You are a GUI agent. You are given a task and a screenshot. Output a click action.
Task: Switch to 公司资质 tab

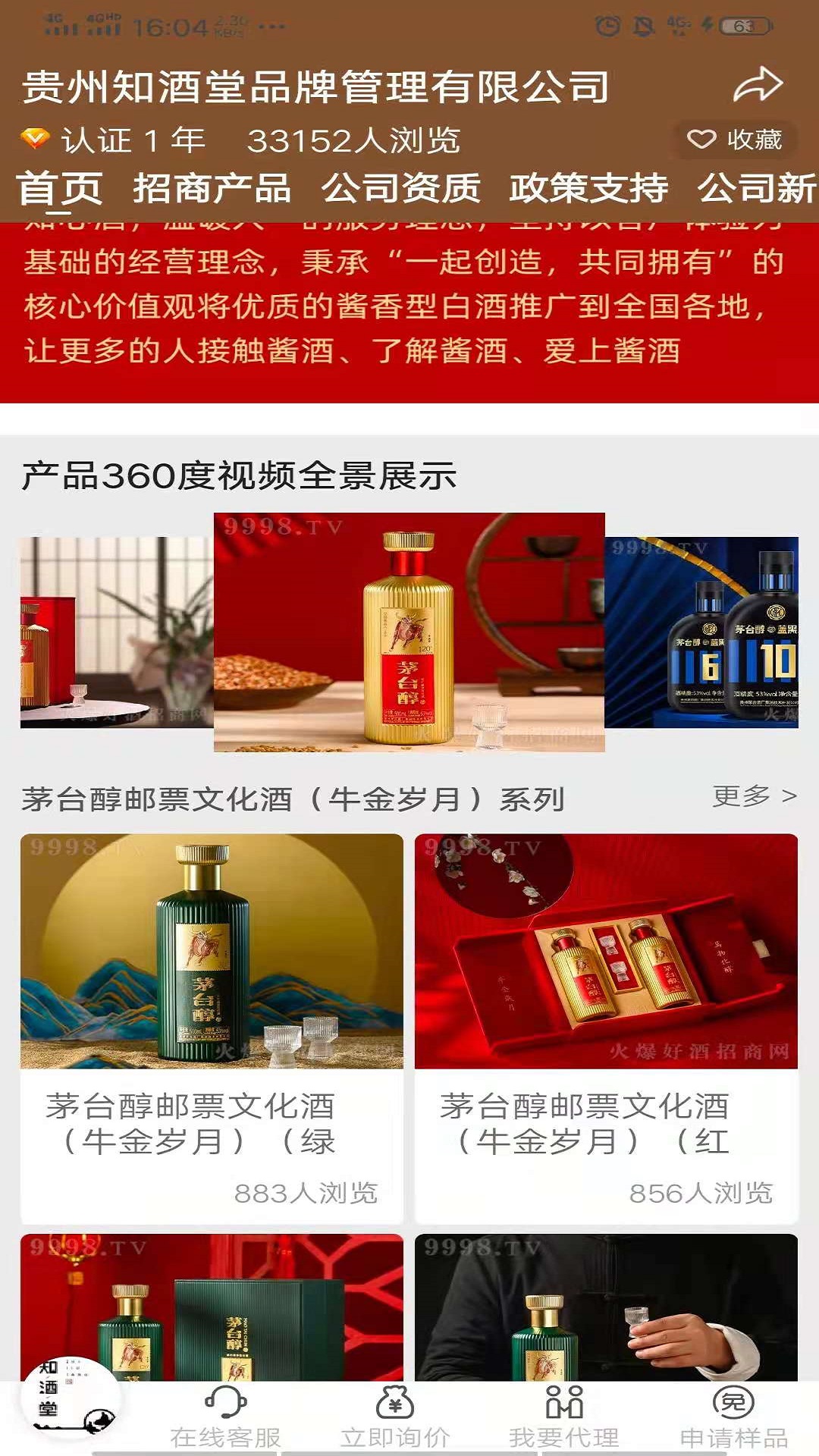(x=400, y=188)
